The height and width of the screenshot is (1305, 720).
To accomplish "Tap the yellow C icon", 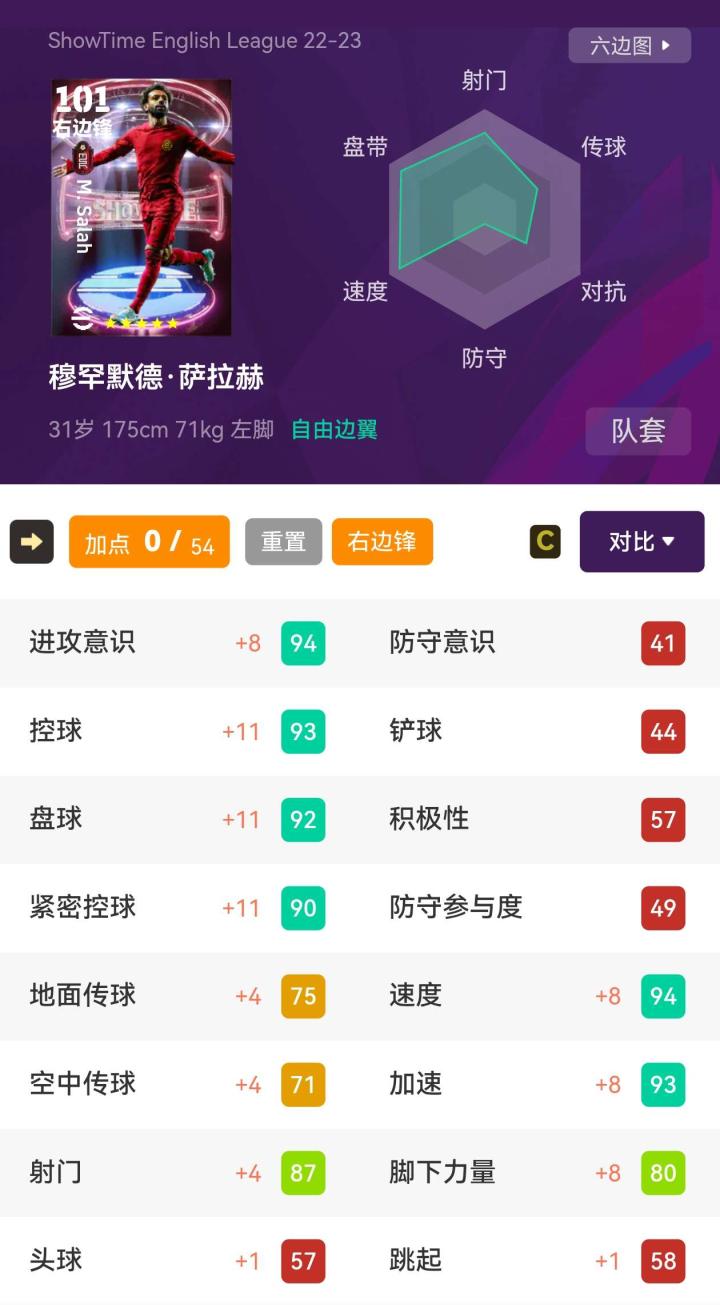I will (545, 542).
